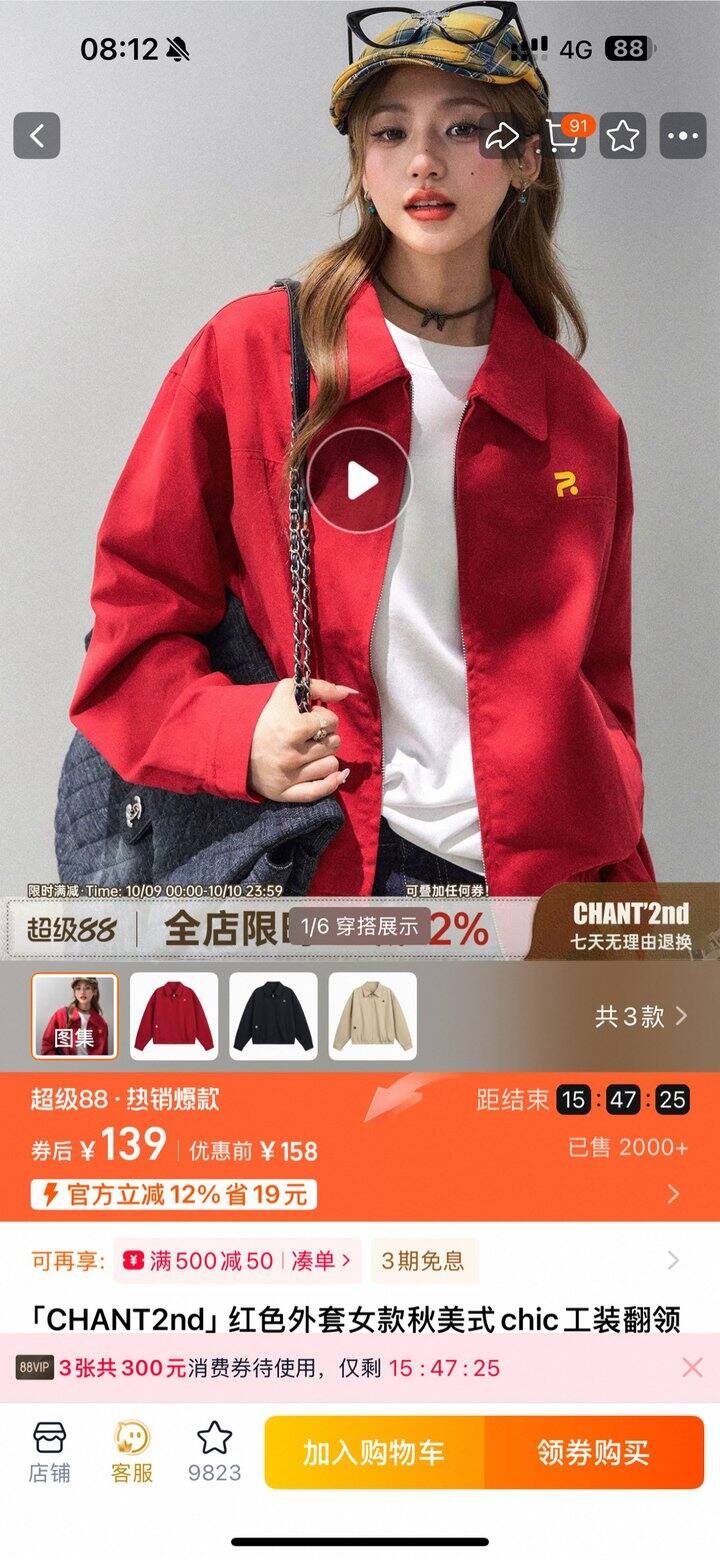The width and height of the screenshot is (720, 1560).
Task: Tap 凑单 to add items for discount
Action: (x=321, y=1261)
